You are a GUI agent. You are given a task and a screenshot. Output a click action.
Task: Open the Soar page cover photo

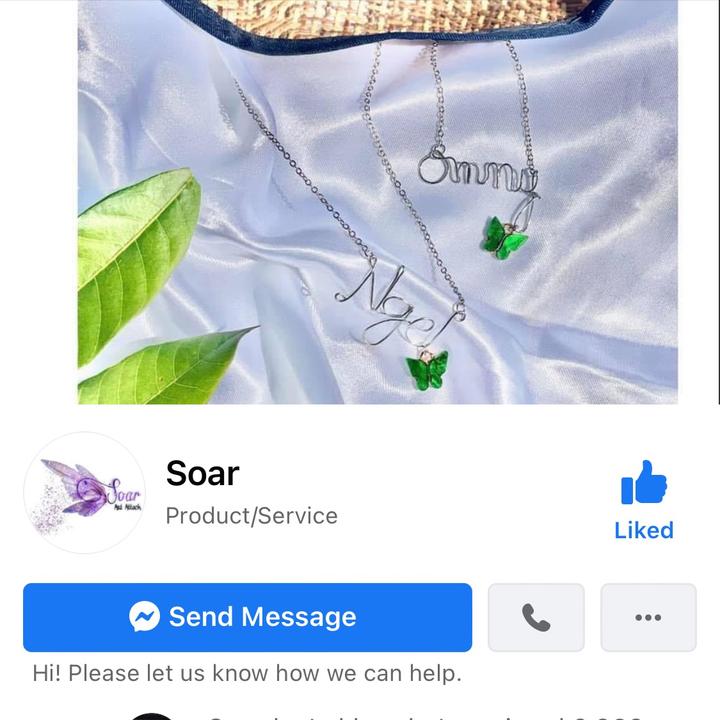[378, 200]
